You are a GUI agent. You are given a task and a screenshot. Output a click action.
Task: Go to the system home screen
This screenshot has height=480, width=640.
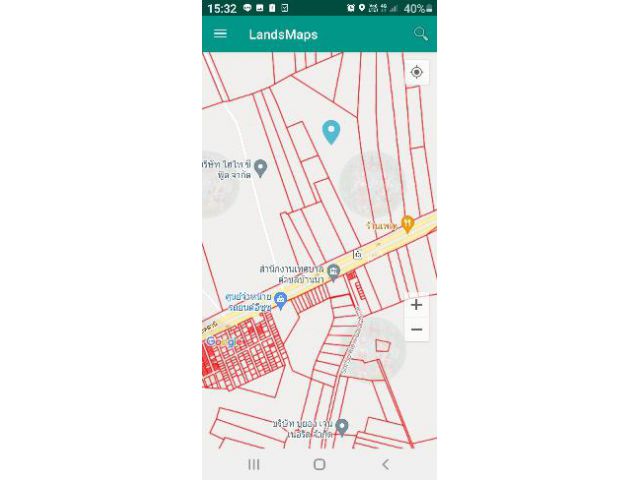(x=319, y=465)
